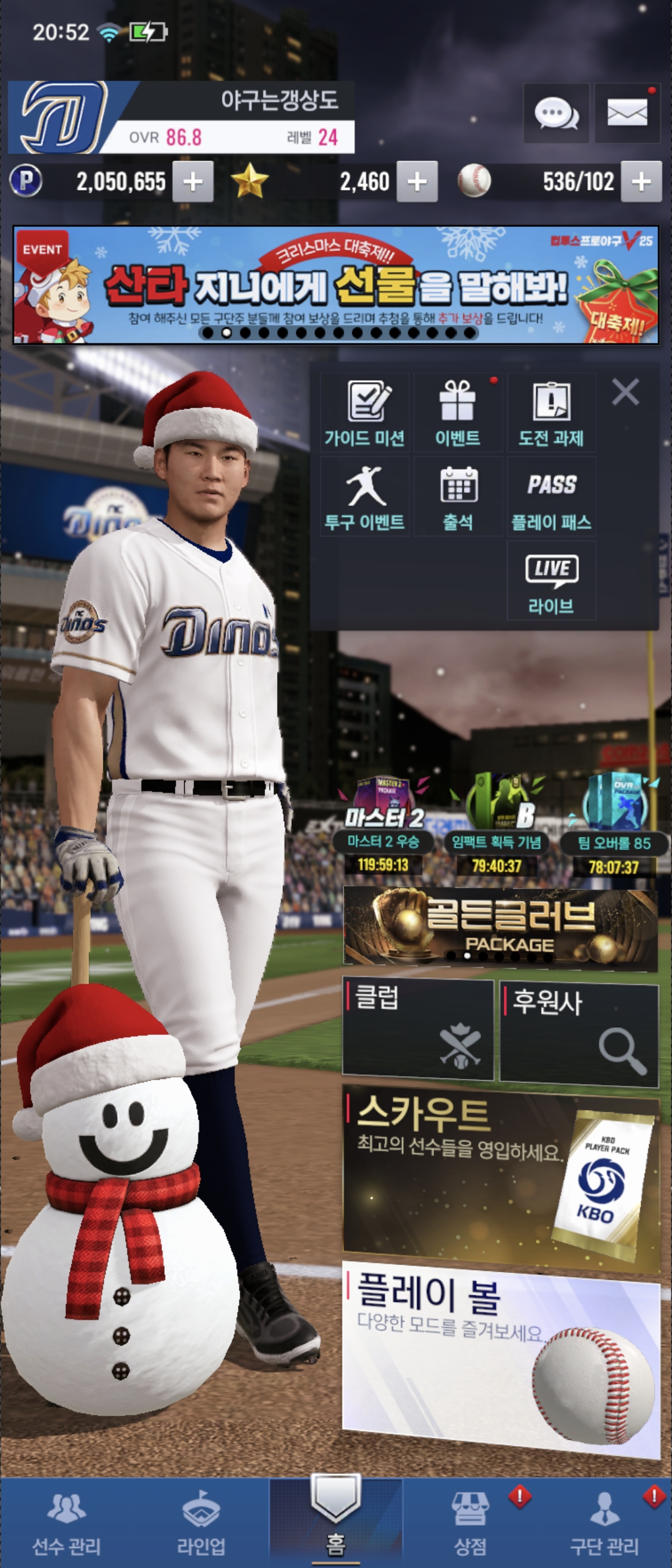Open the 라이브 LIVE section

click(551, 581)
